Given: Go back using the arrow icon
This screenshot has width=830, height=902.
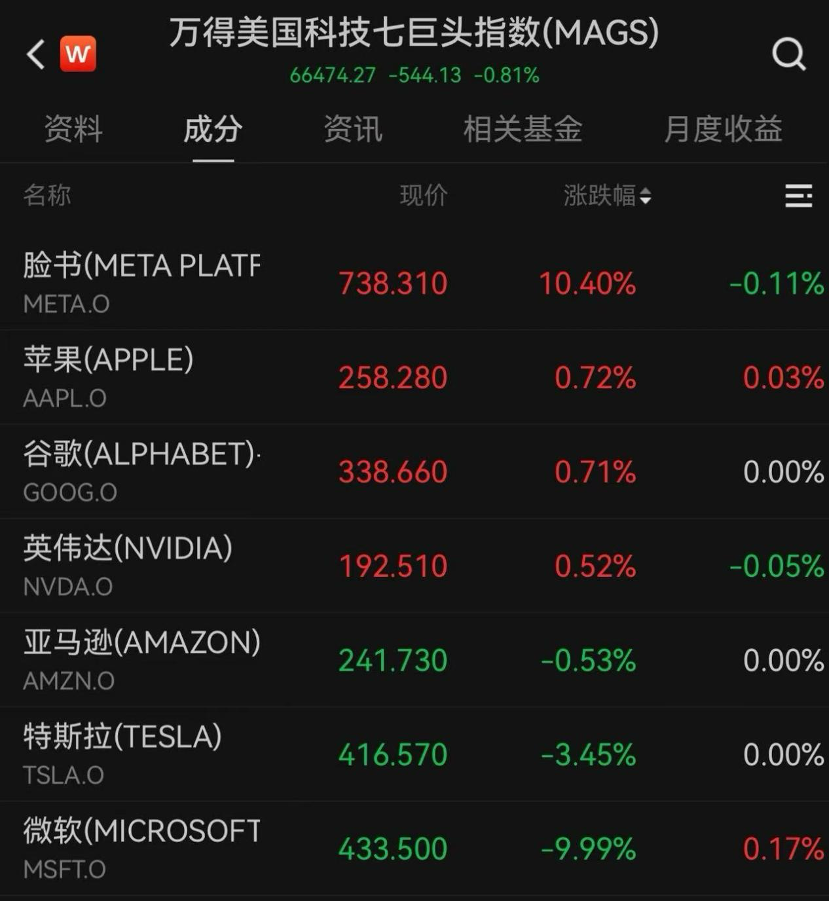Looking at the screenshot, I should 36,54.
